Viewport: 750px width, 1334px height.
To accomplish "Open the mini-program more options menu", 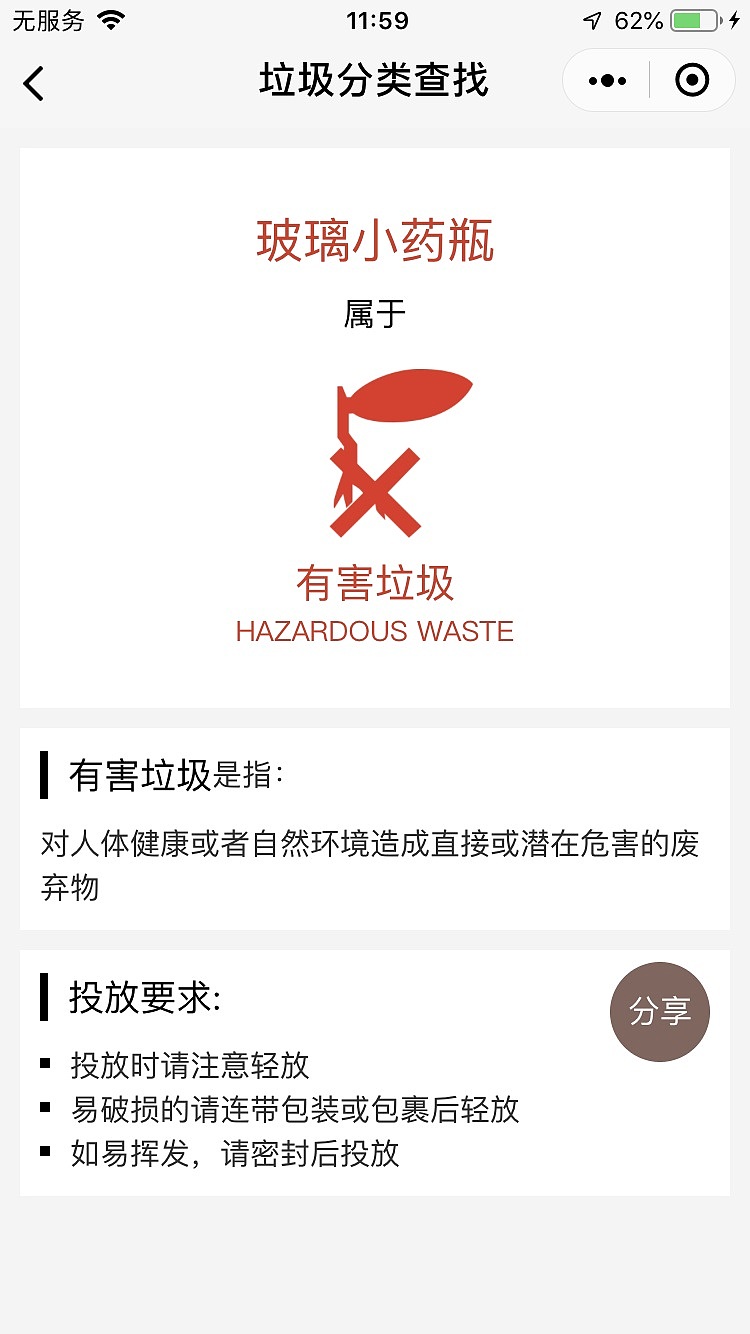I will (x=606, y=80).
